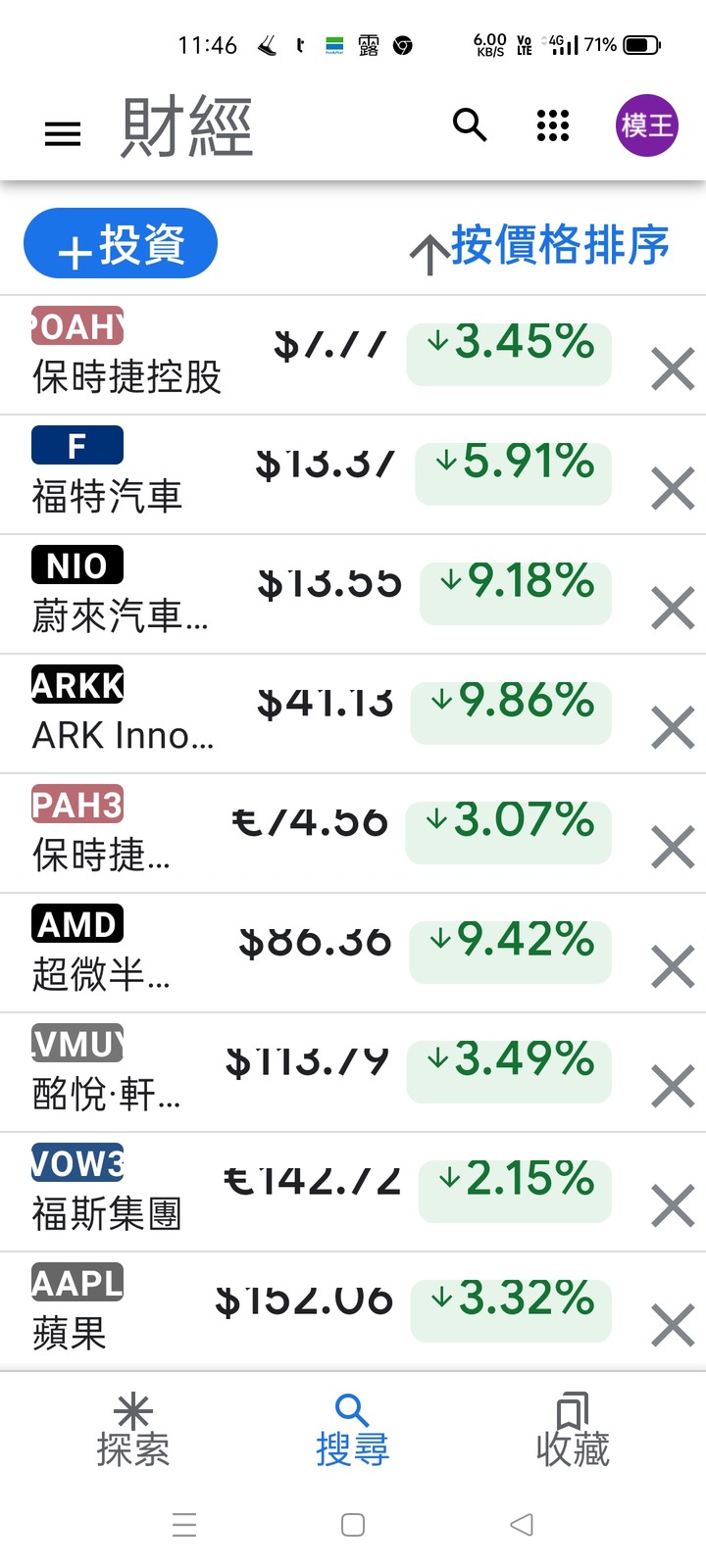Viewport: 706px width, 1568px height.
Task: Open the AAPL 蘋果 stock row
Action: 324,1311
